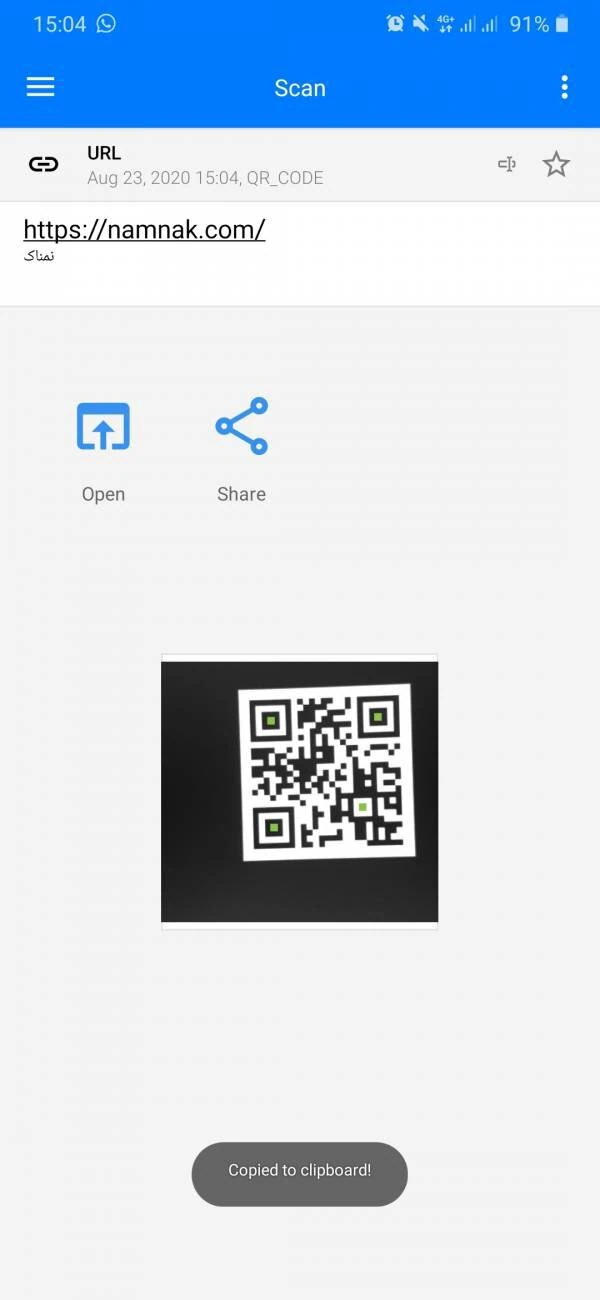This screenshot has width=600, height=1300.
Task: Follow the https://namnak.com/ link
Action: click(x=144, y=230)
